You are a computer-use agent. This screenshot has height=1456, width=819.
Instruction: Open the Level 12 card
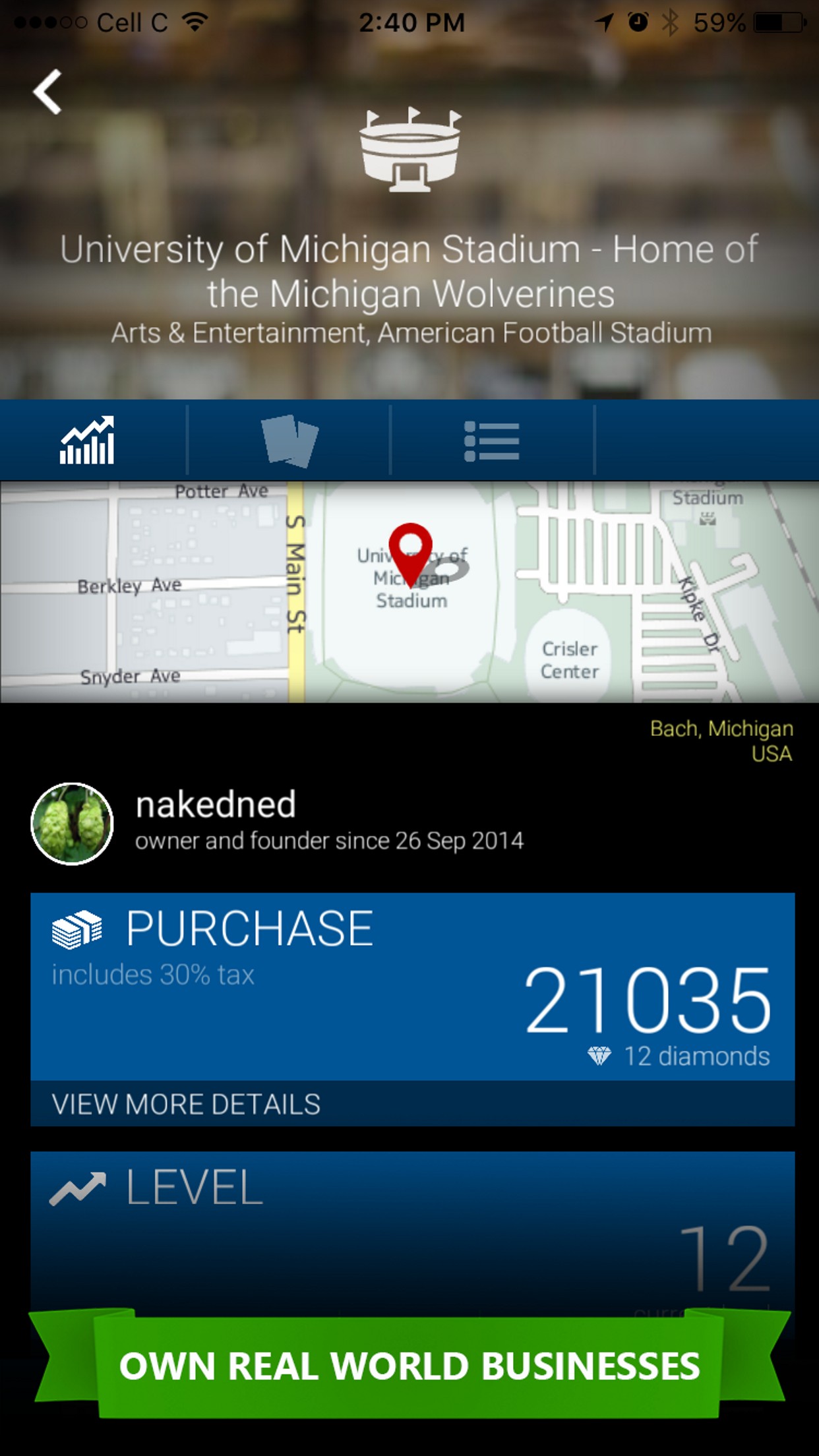[x=412, y=1233]
